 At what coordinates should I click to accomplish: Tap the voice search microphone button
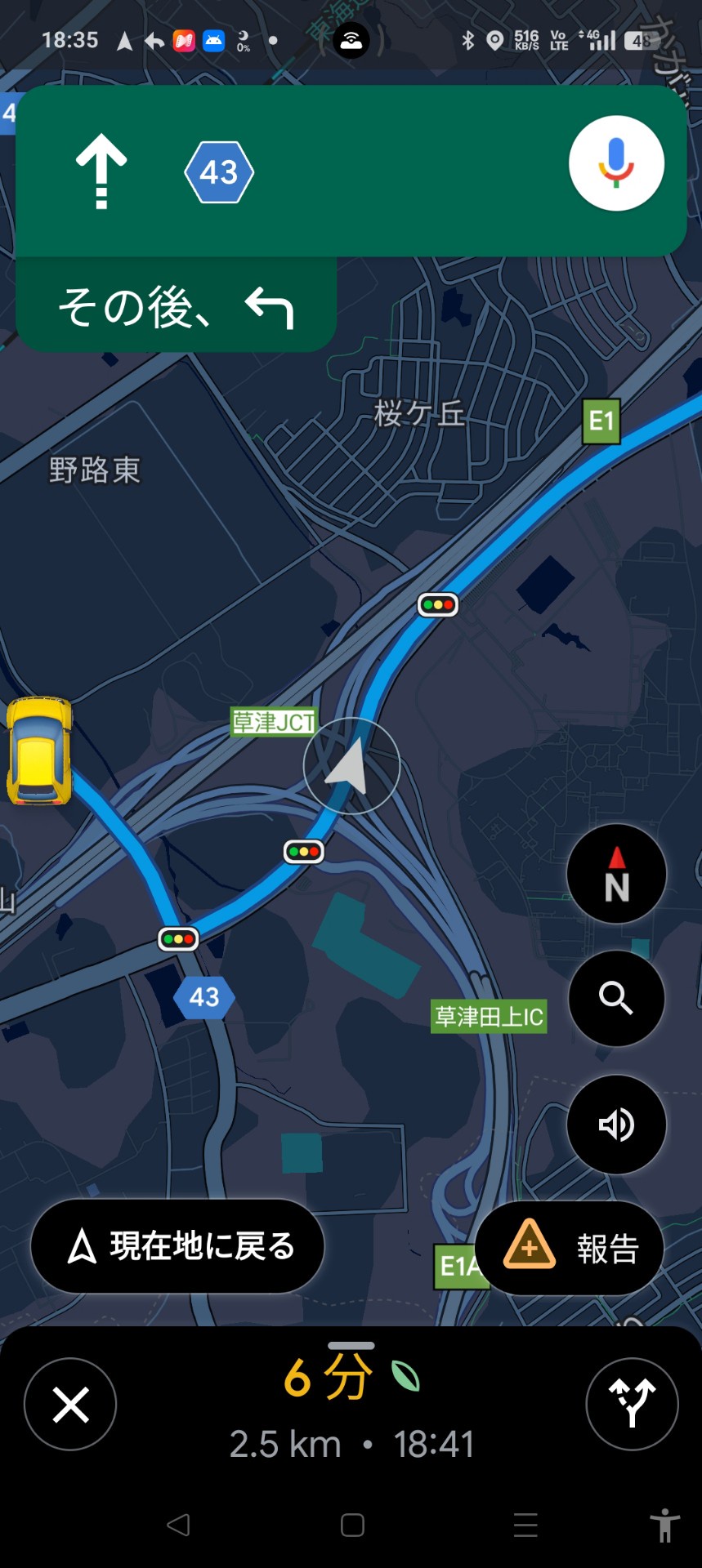(616, 163)
